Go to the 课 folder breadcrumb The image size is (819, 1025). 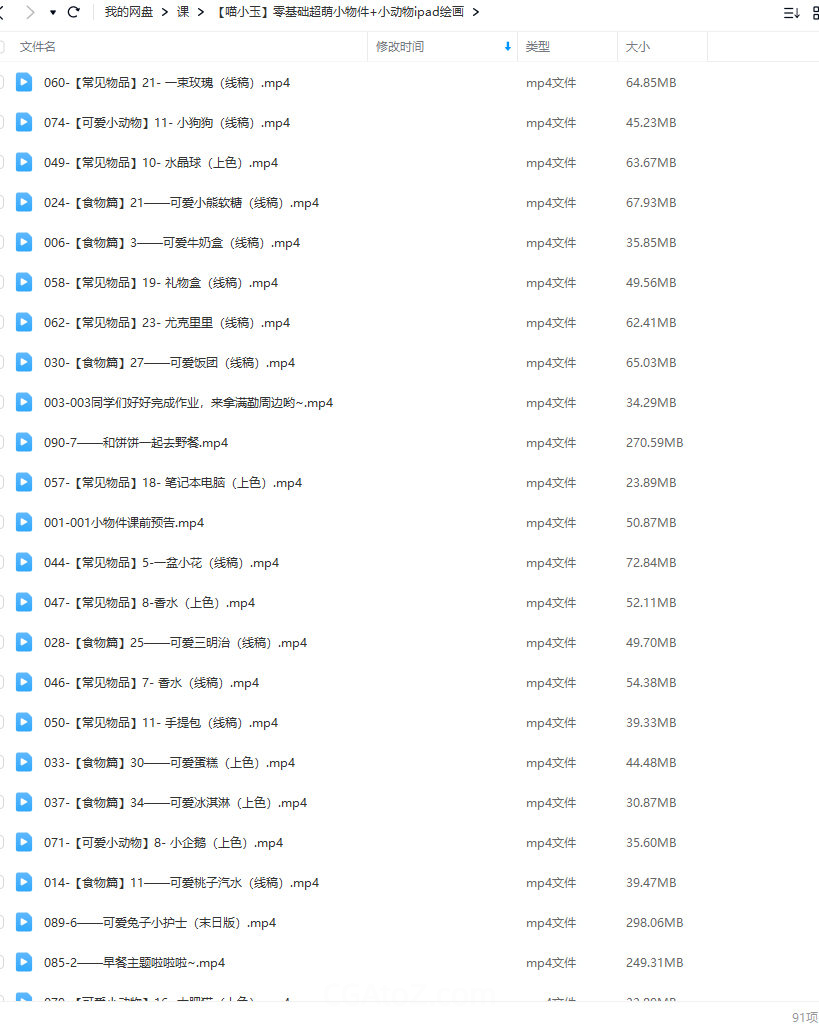[x=183, y=12]
